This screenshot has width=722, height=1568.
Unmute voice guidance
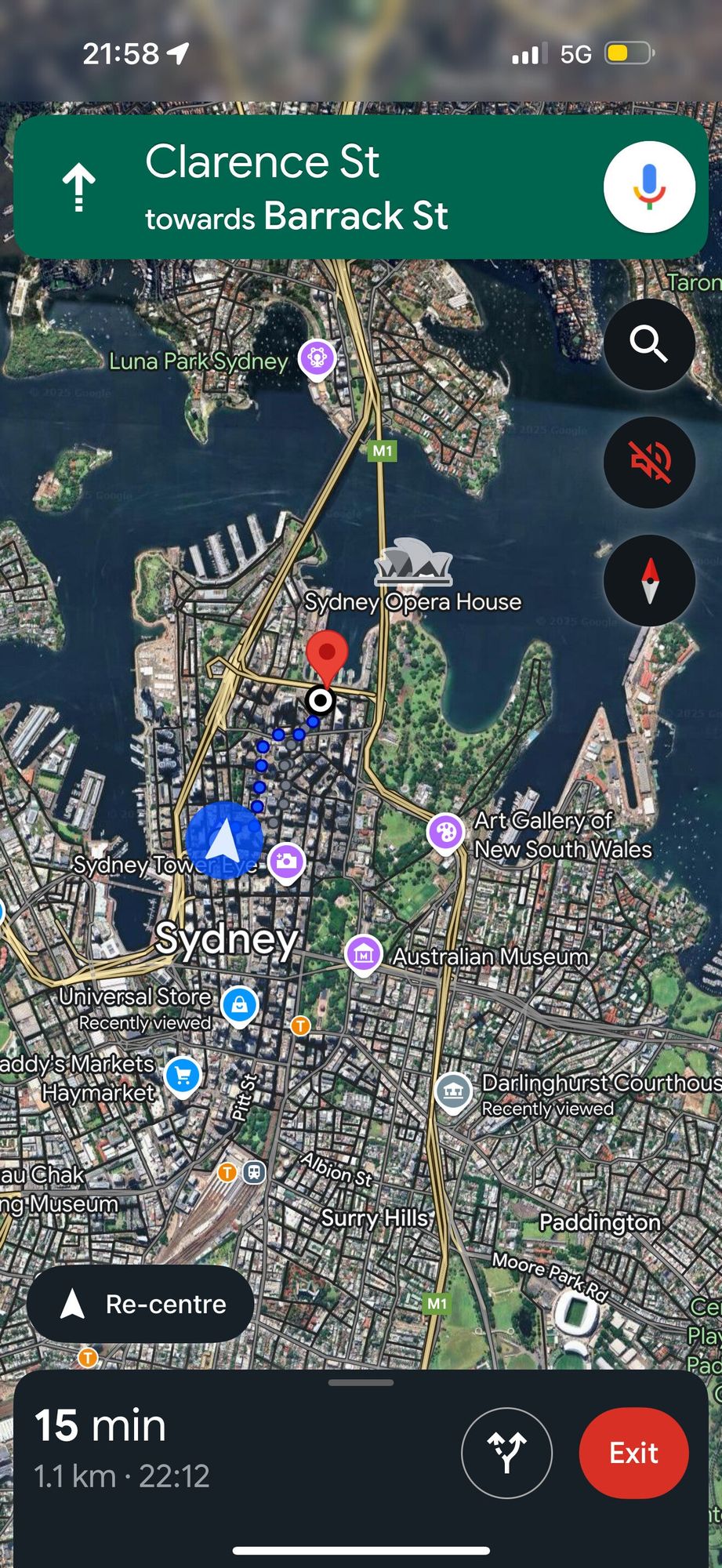click(648, 462)
